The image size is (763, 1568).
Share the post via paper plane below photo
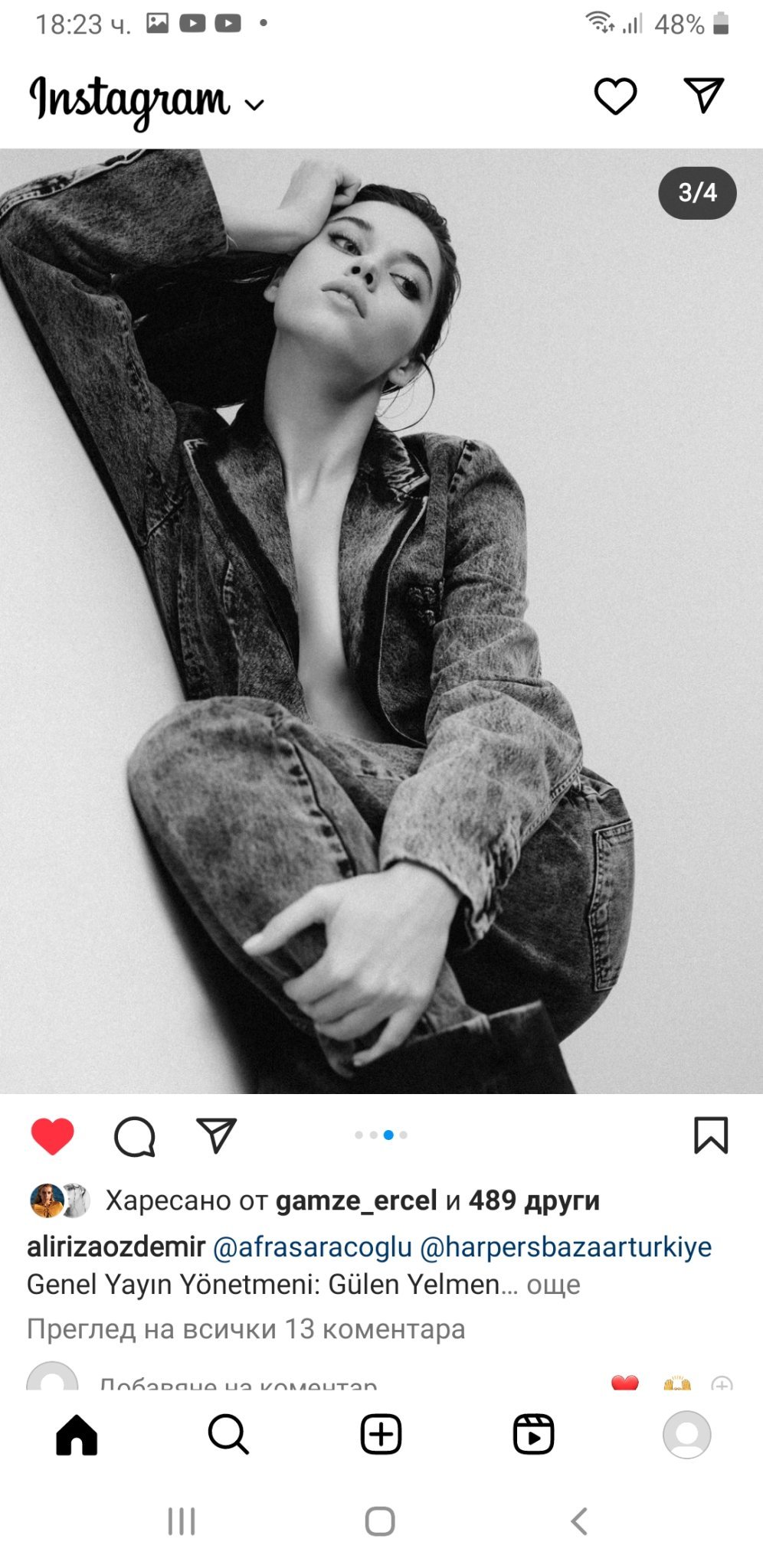[216, 1135]
